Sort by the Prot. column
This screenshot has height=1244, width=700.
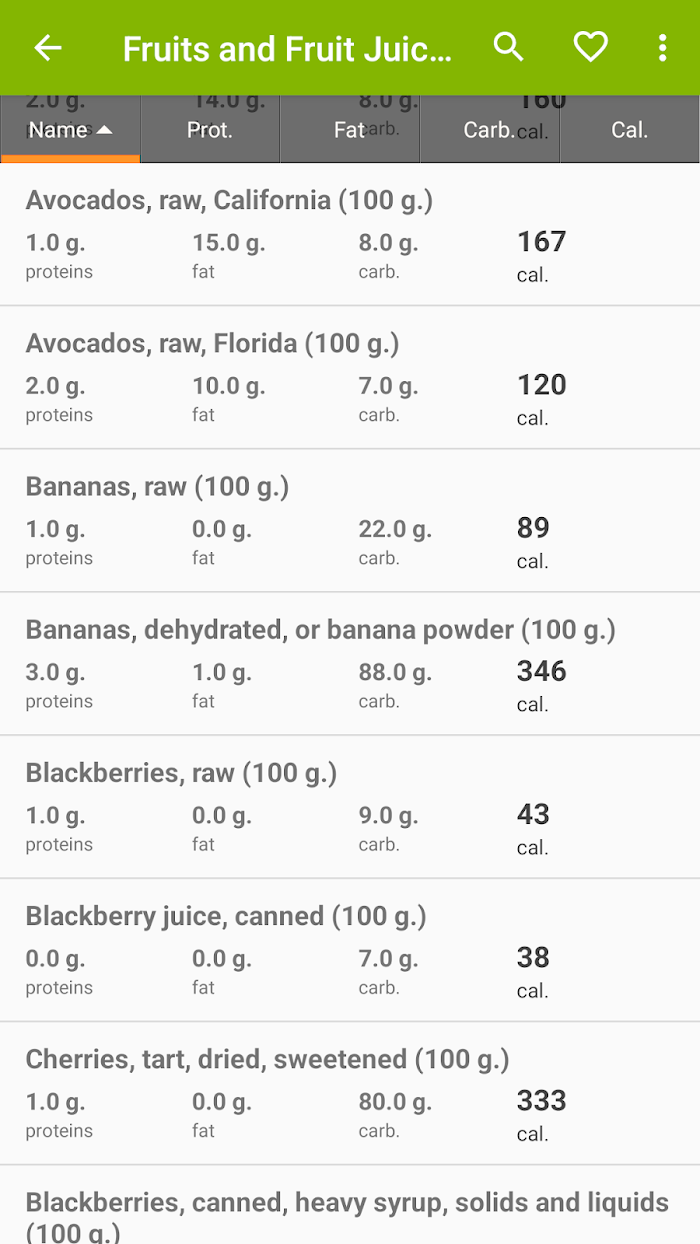click(210, 130)
